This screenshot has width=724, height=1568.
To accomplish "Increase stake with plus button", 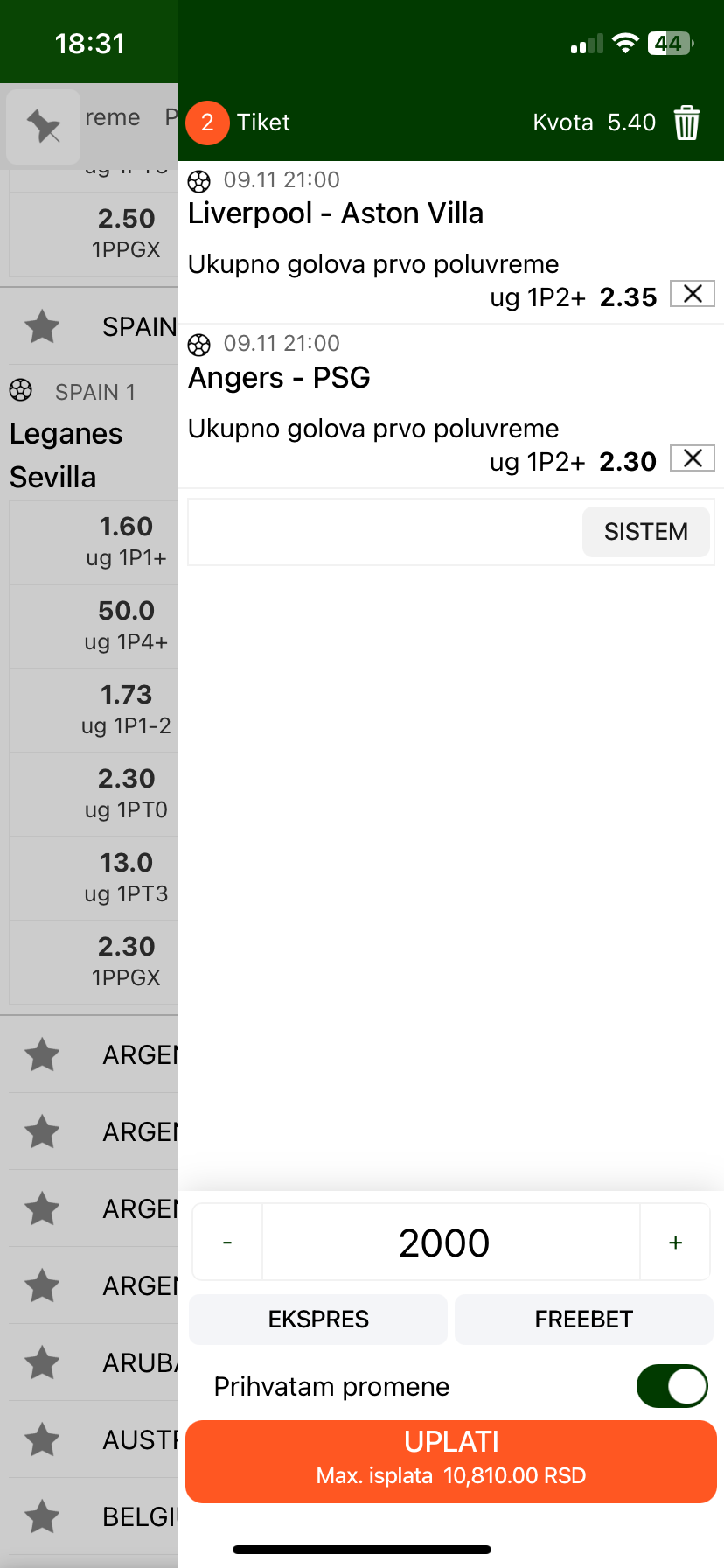I will click(x=675, y=1242).
